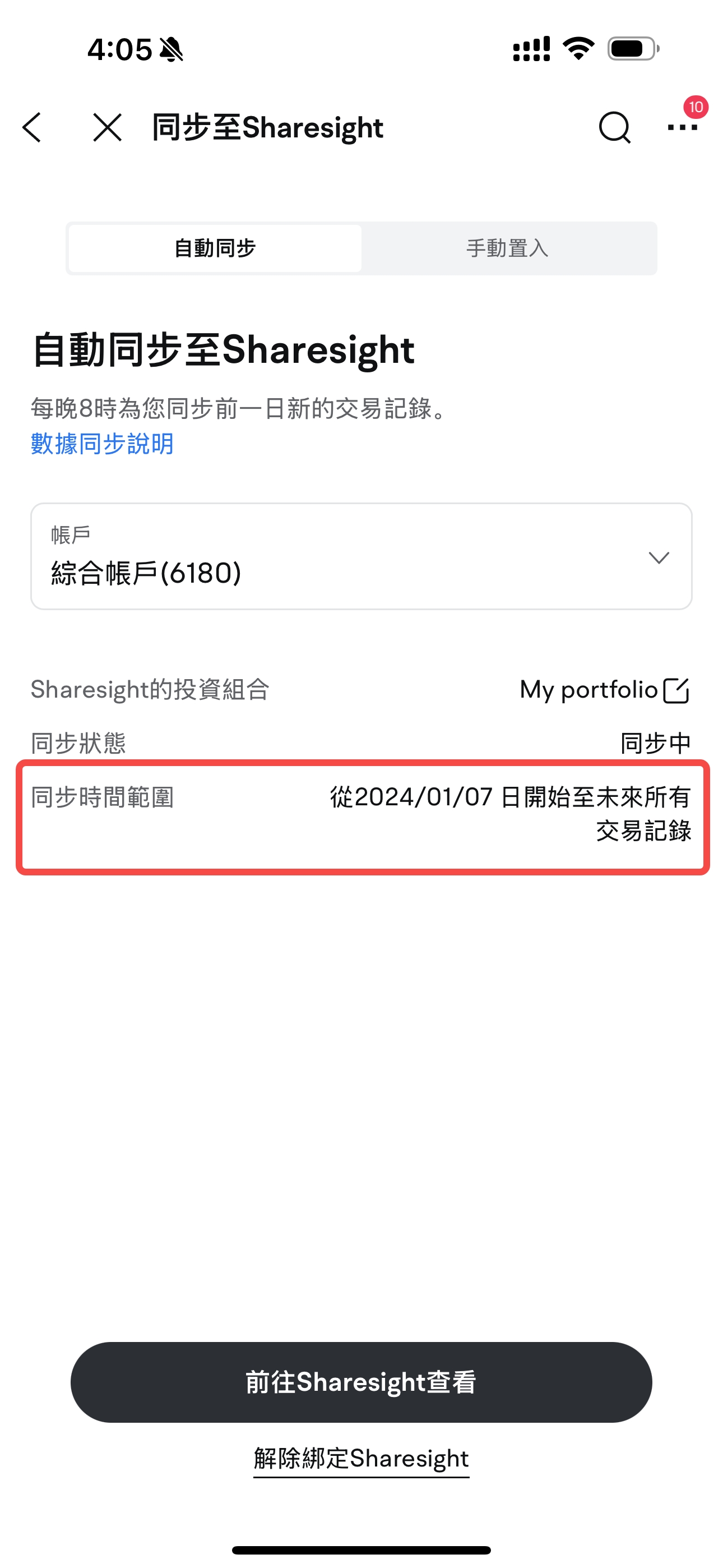Switch to the 自動同步 tab

pyautogui.click(x=215, y=248)
